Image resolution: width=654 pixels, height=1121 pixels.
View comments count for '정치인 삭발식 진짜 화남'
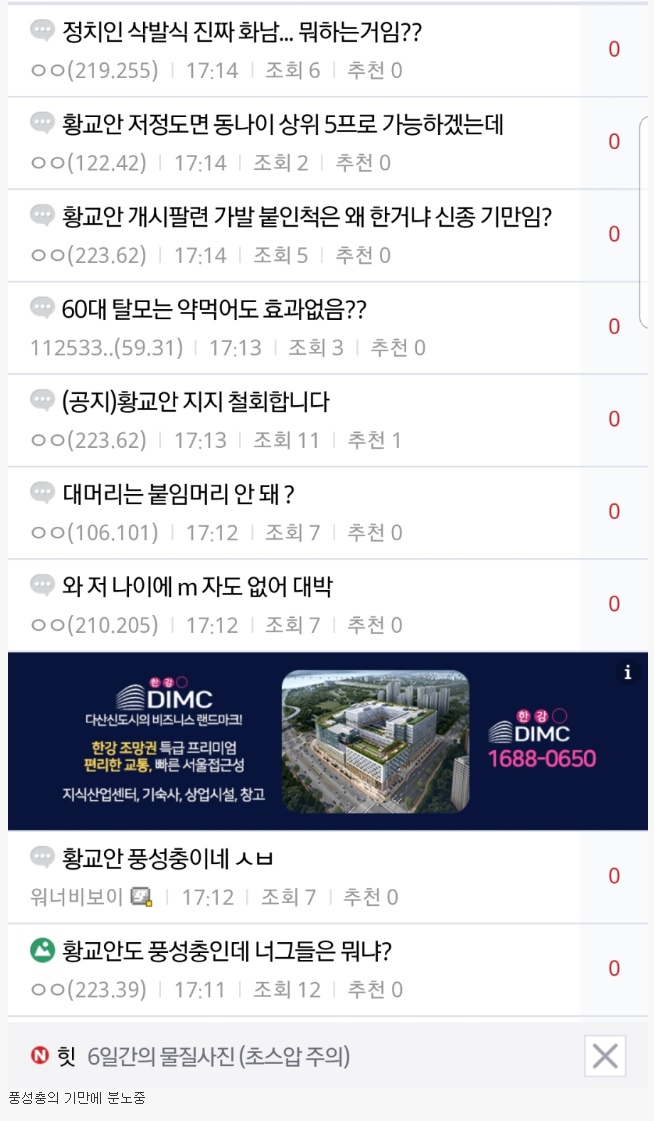[614, 49]
